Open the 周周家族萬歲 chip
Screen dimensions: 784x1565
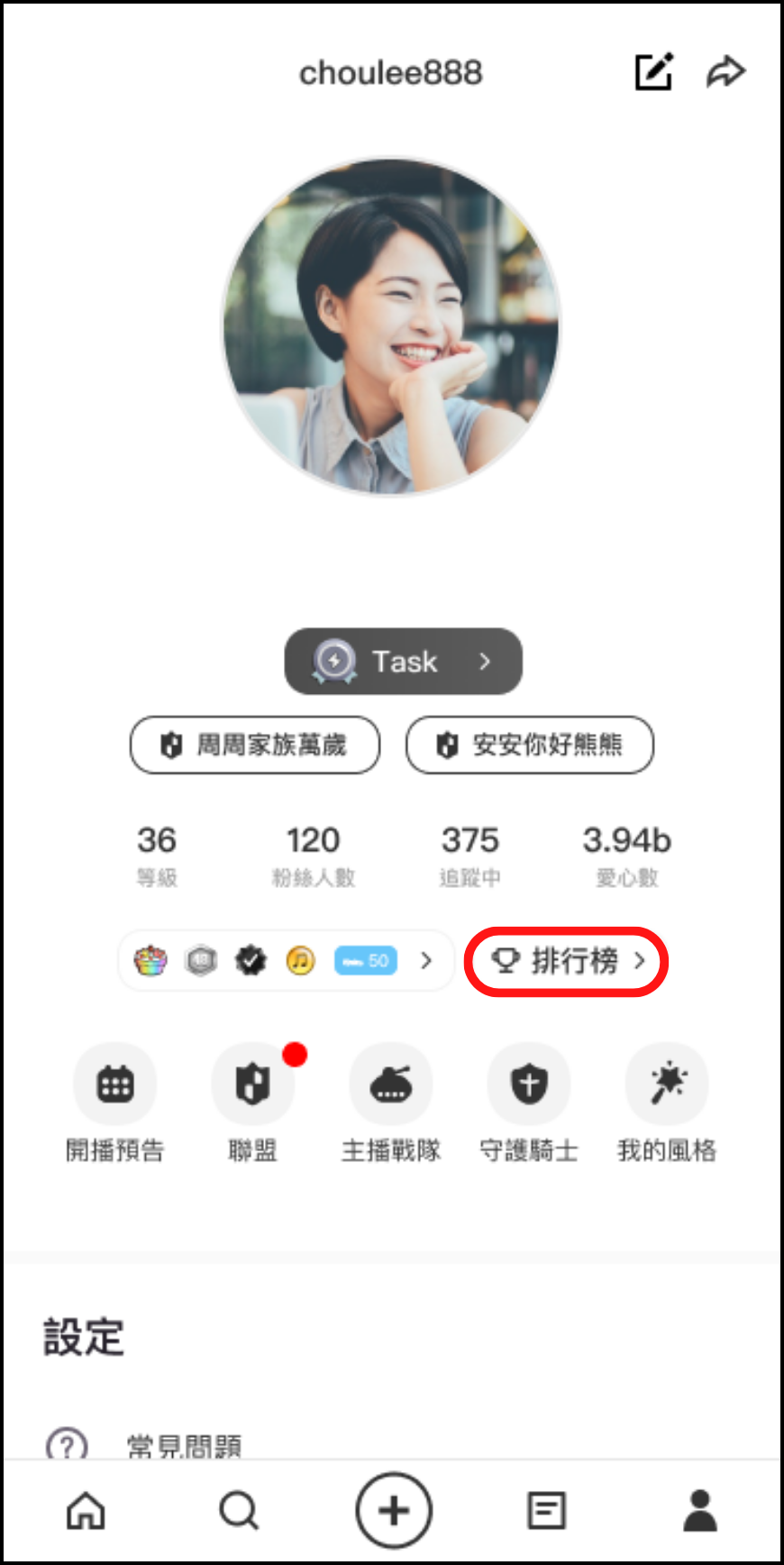(255, 745)
